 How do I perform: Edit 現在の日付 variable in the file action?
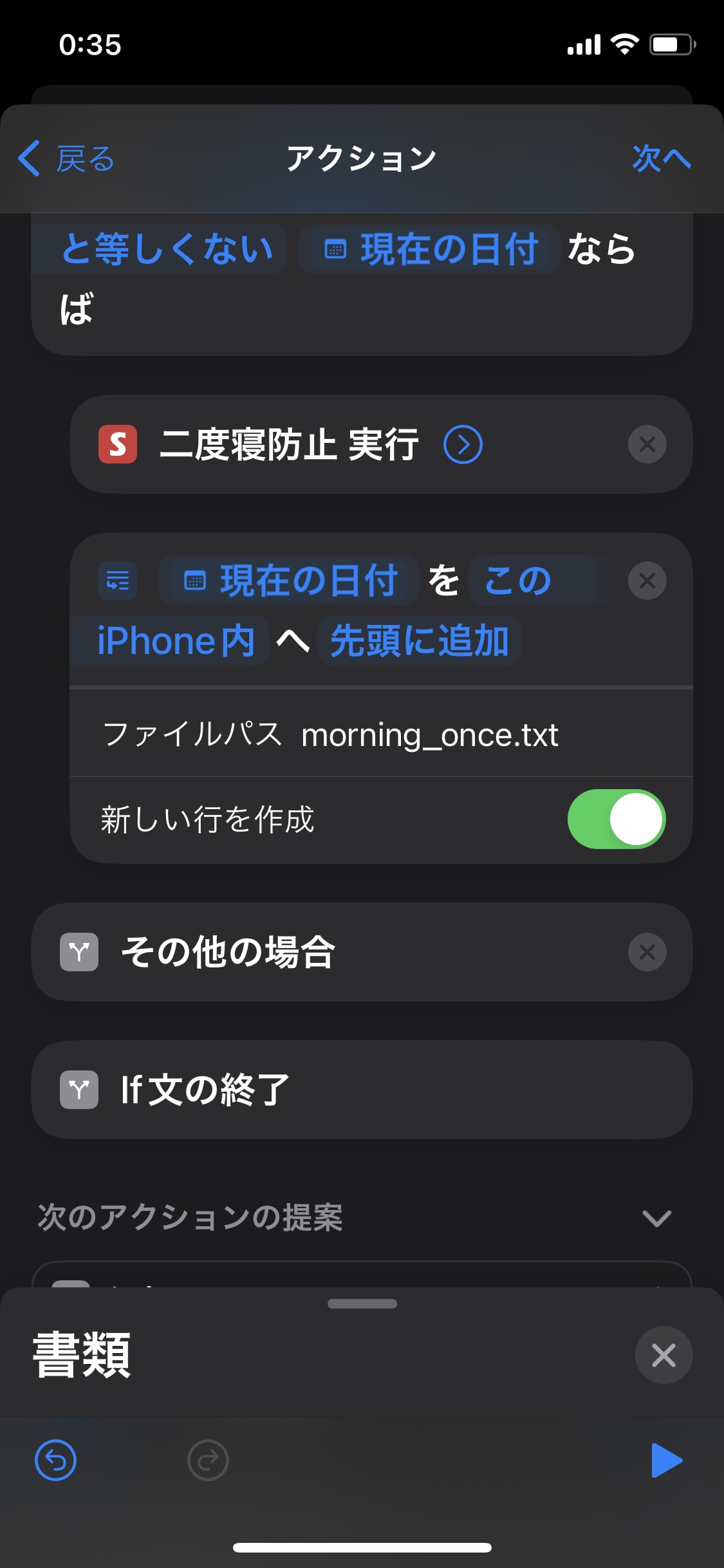pos(290,581)
